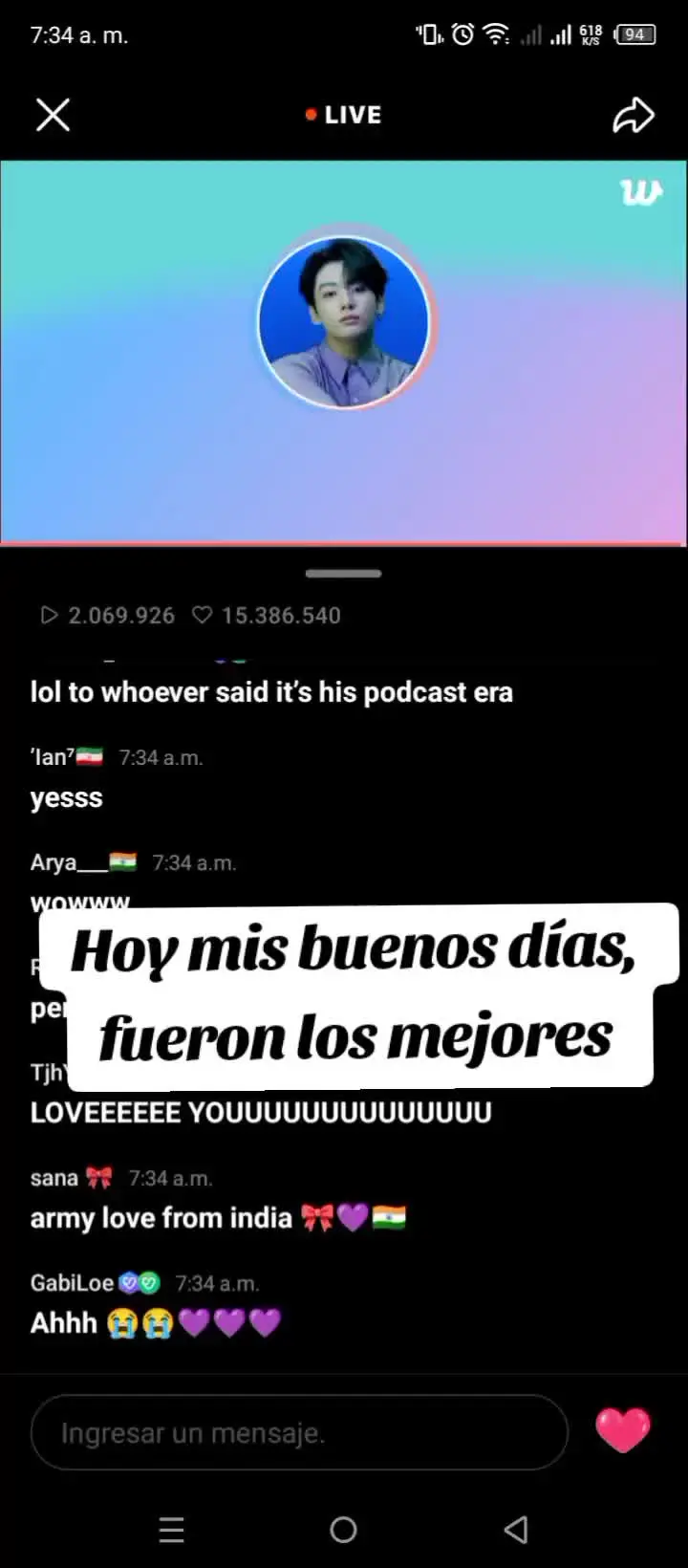
Task: Go to the system home screen
Action: (344, 1530)
